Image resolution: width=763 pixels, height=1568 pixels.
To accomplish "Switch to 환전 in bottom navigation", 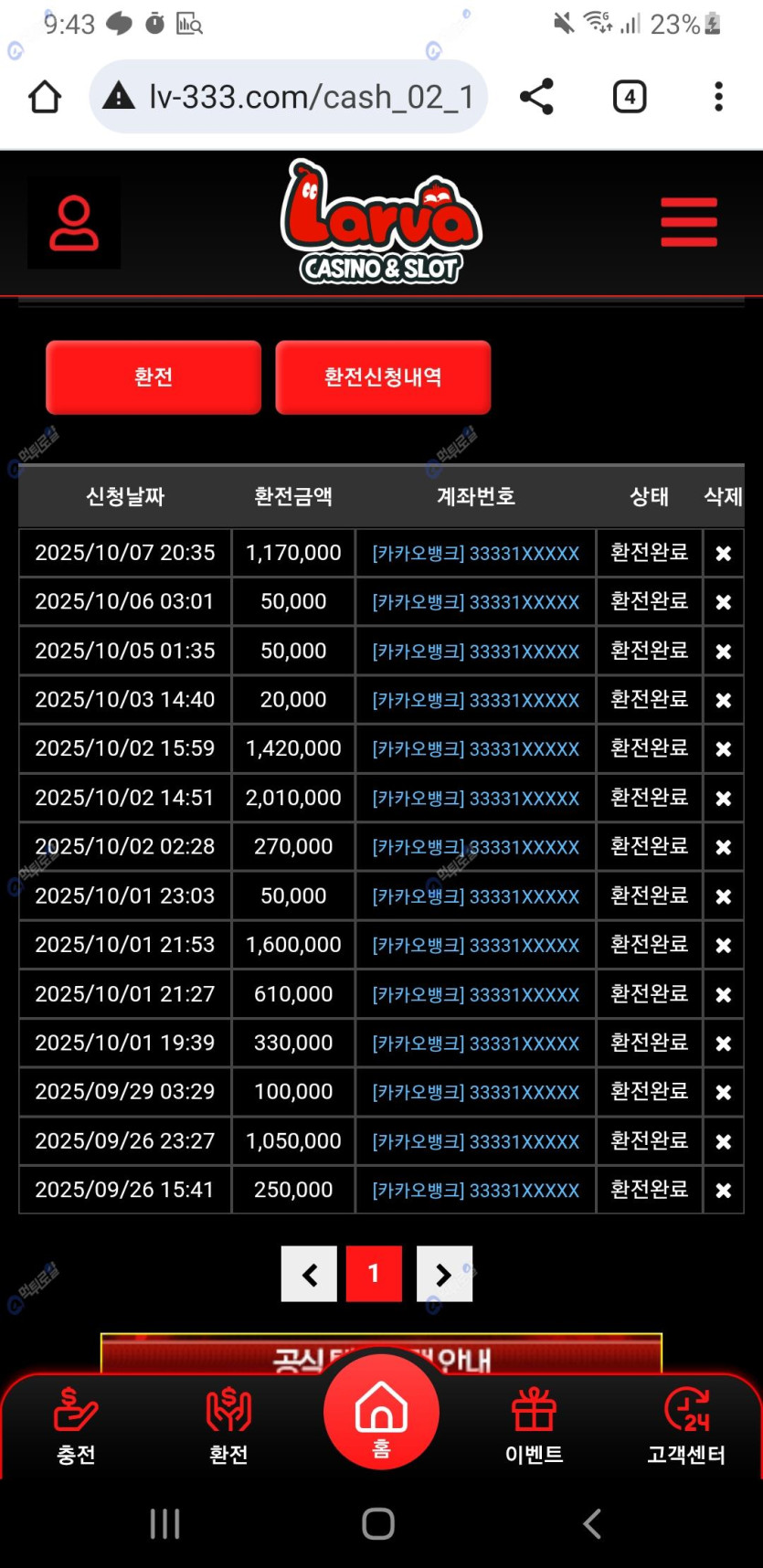I will click(228, 1425).
